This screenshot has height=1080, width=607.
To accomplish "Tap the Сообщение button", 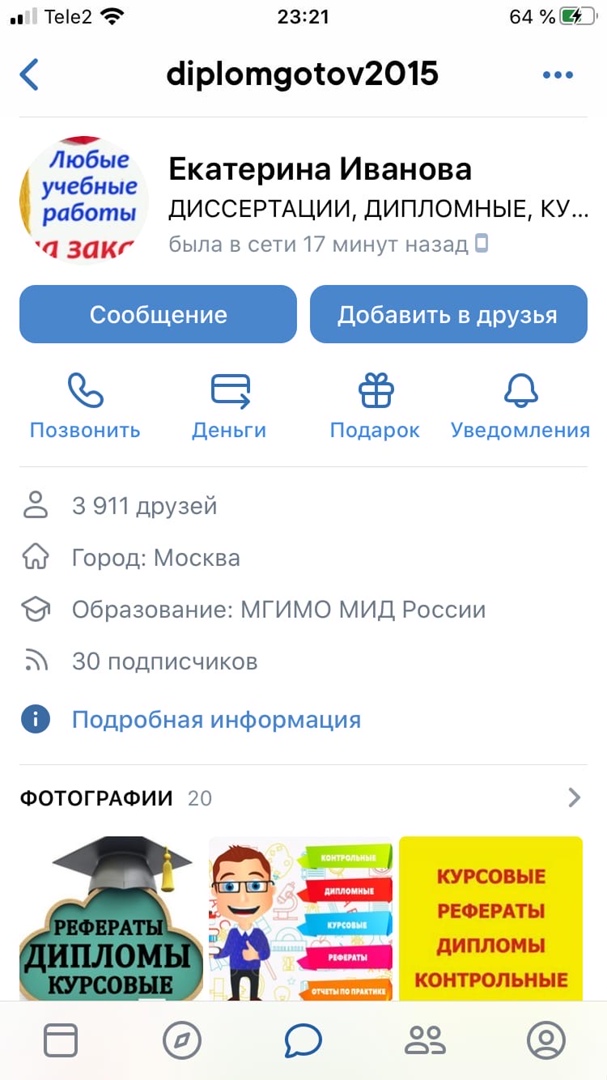I will 158,315.
